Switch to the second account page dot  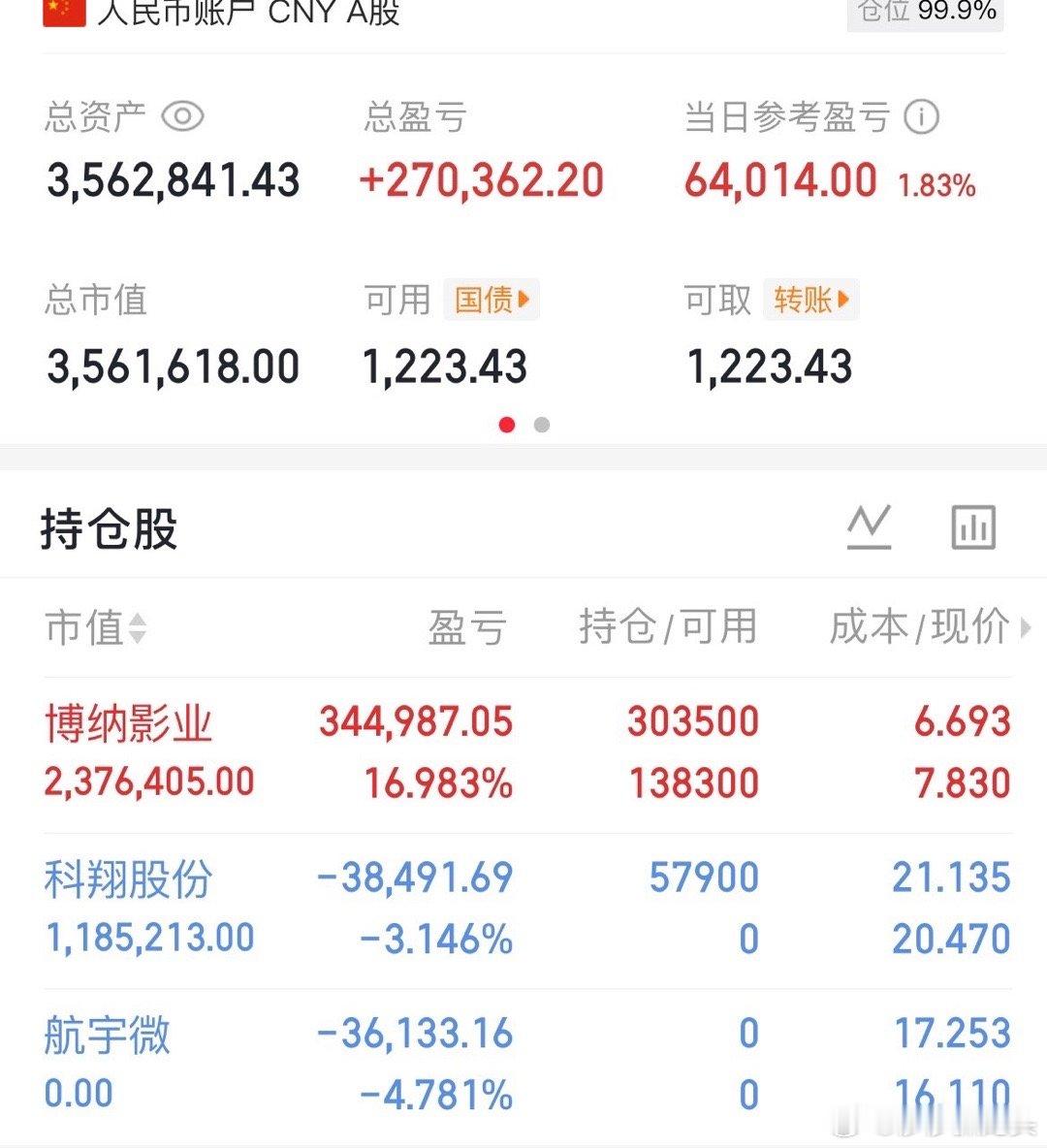(540, 424)
